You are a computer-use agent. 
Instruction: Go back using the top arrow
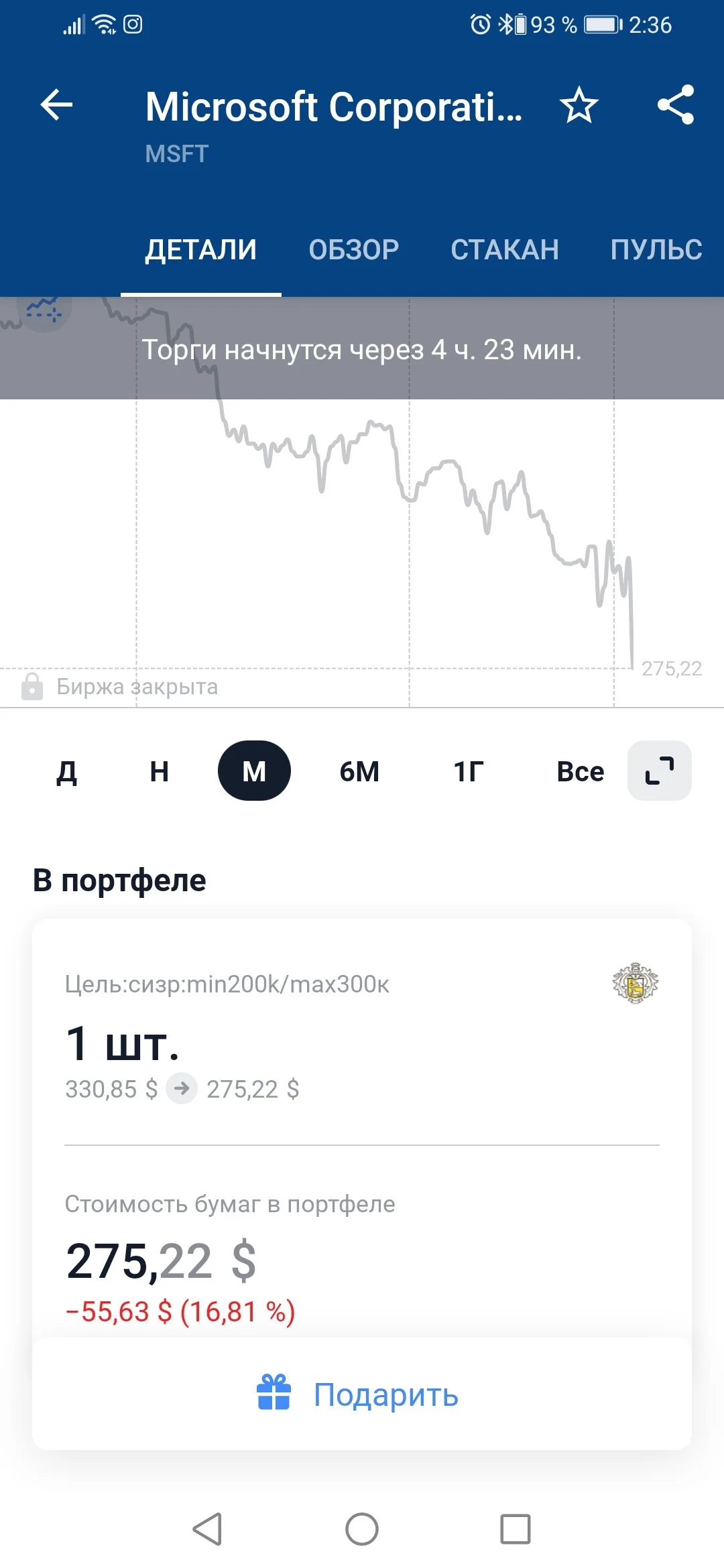coord(56,106)
